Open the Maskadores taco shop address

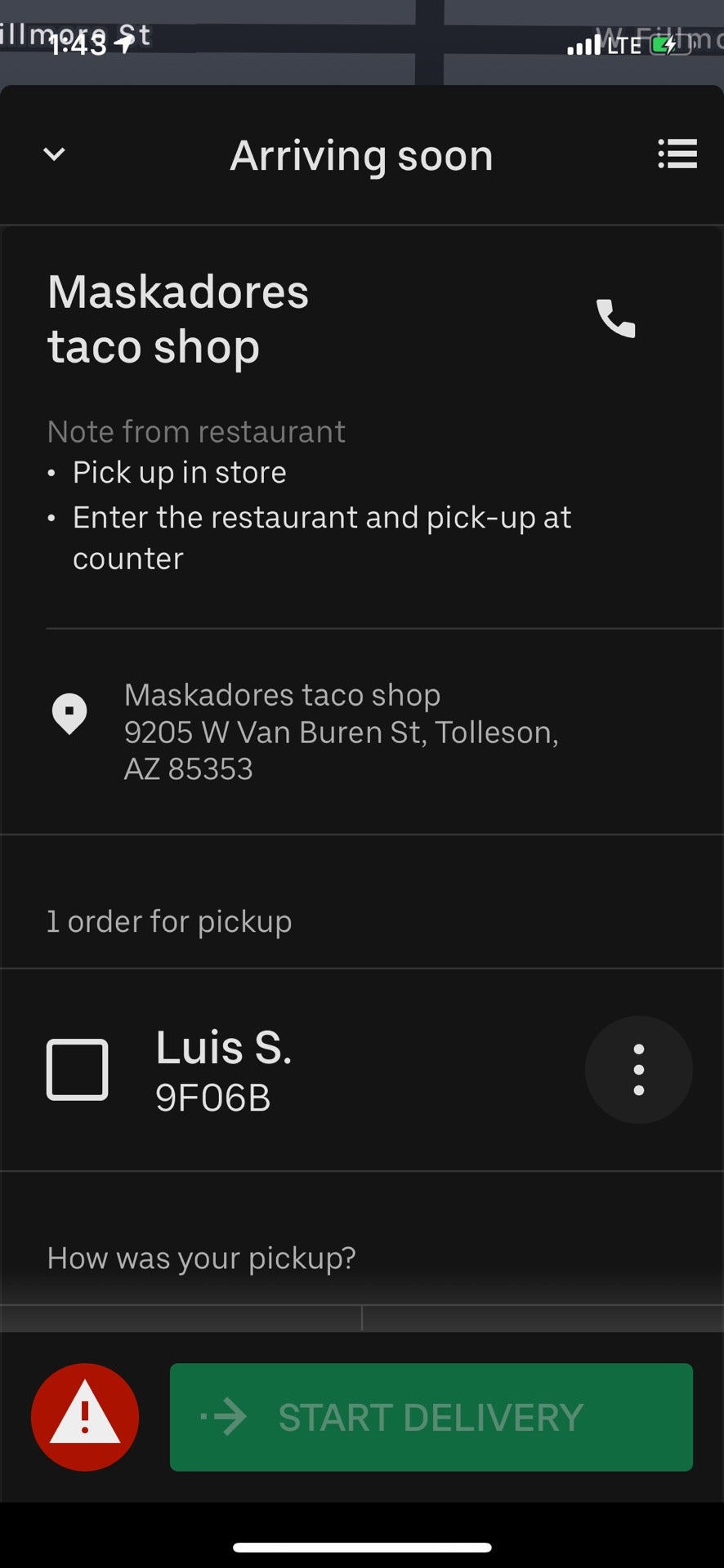tap(341, 732)
